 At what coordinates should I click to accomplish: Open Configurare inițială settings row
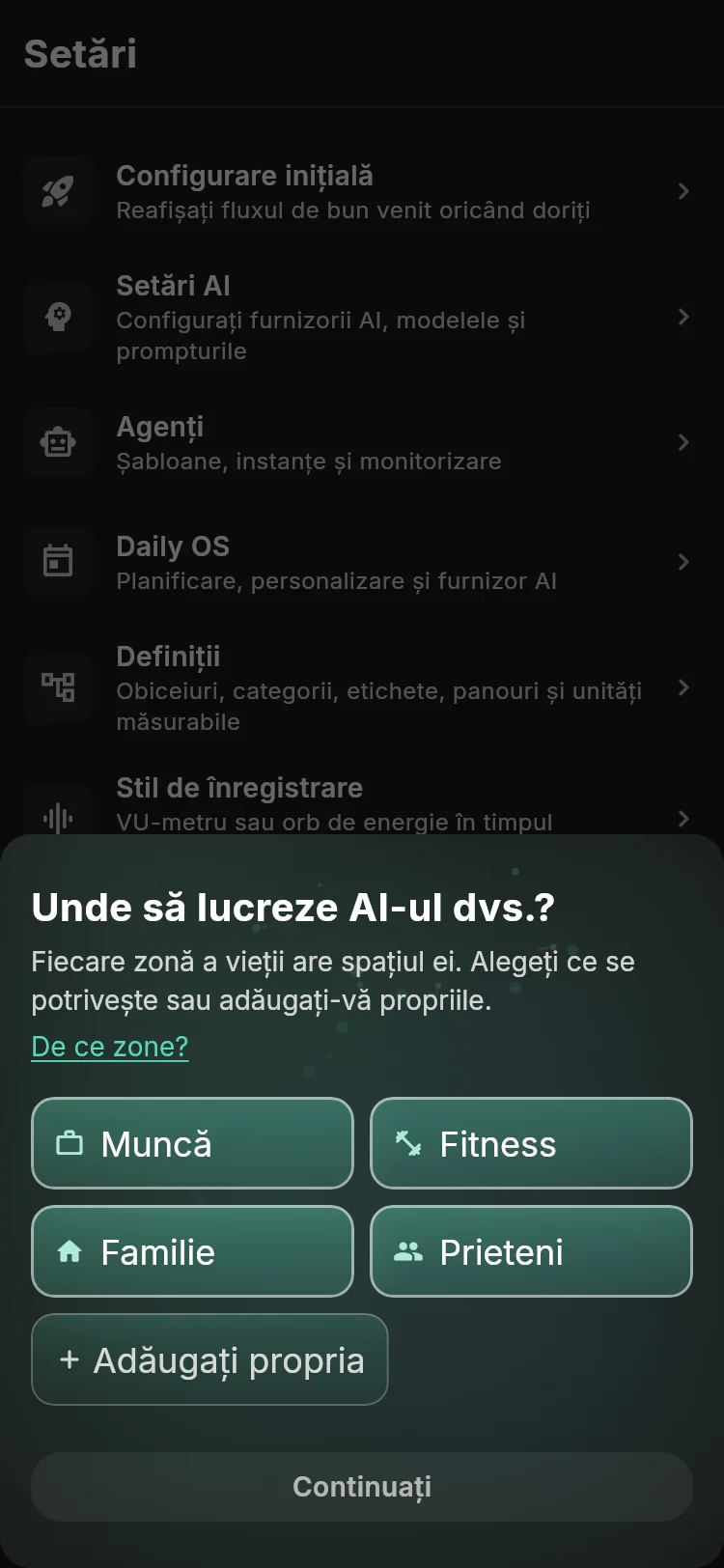362,191
